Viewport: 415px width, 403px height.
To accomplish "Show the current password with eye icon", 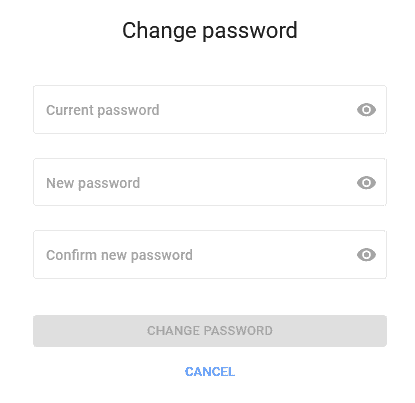I will (366, 110).
